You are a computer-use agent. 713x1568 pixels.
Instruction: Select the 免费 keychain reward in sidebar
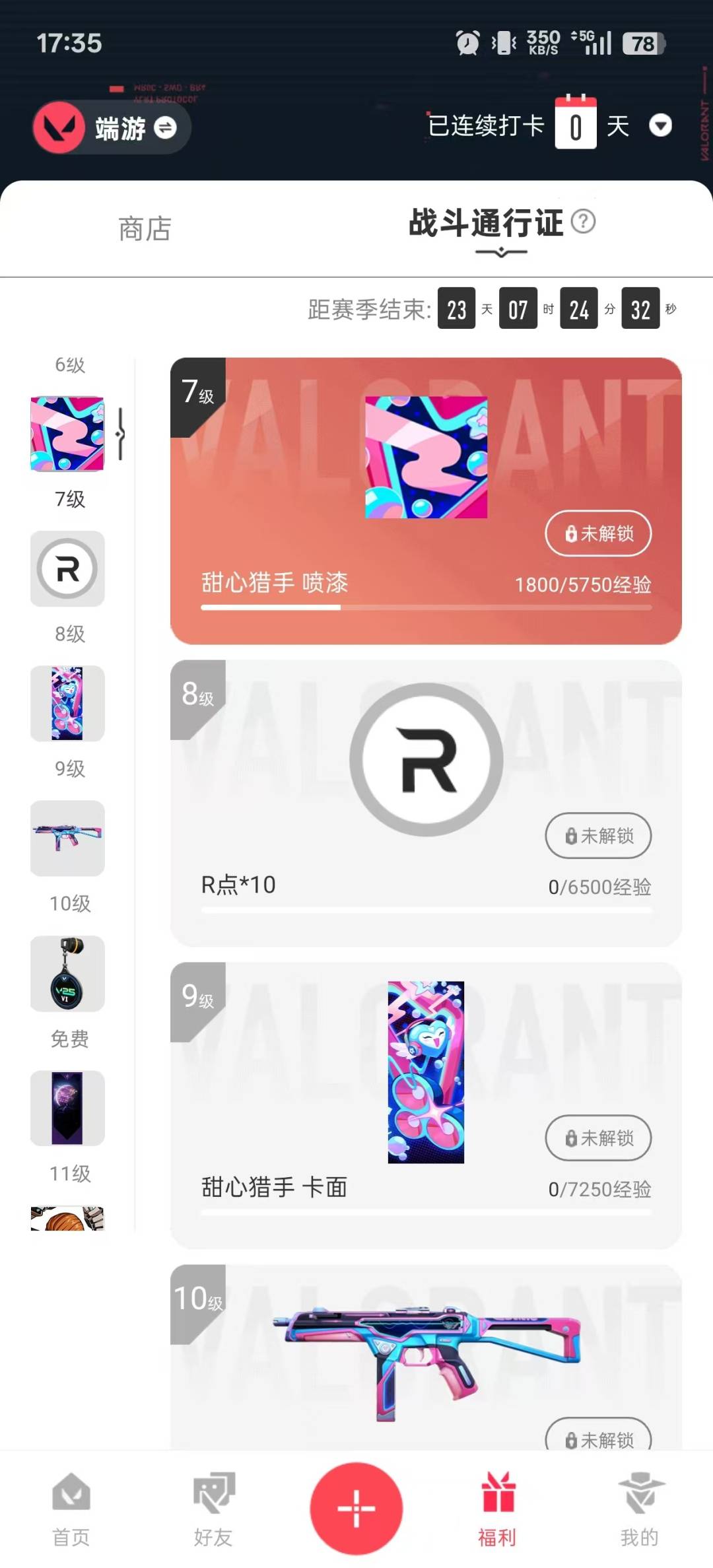[x=67, y=974]
